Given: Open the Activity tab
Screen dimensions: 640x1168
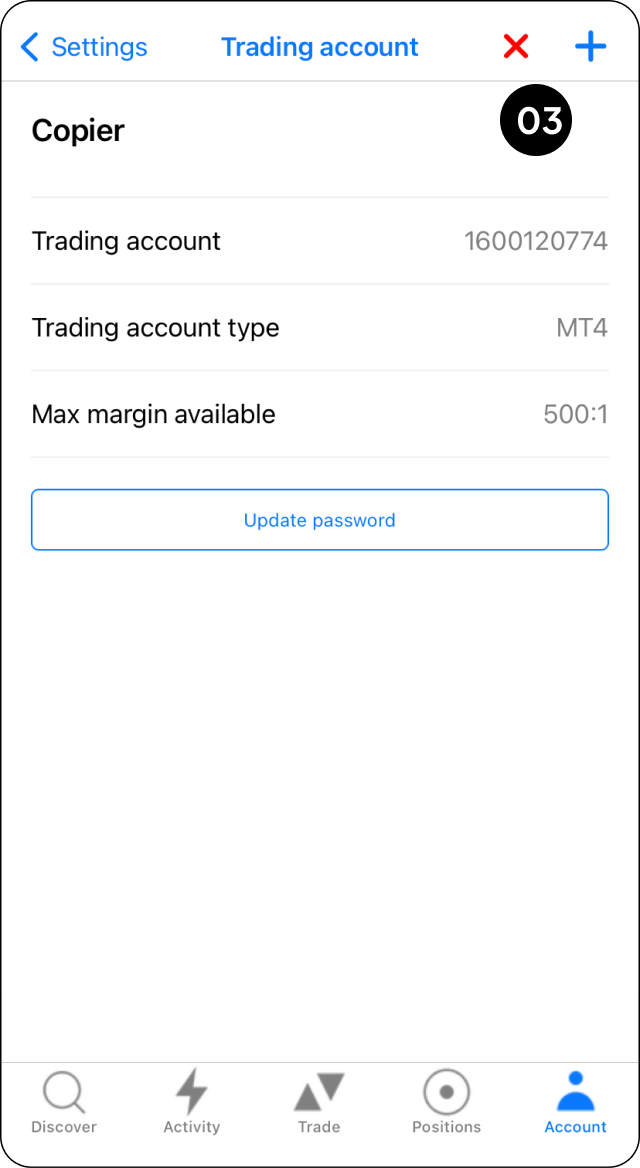Looking at the screenshot, I should [x=191, y=1103].
